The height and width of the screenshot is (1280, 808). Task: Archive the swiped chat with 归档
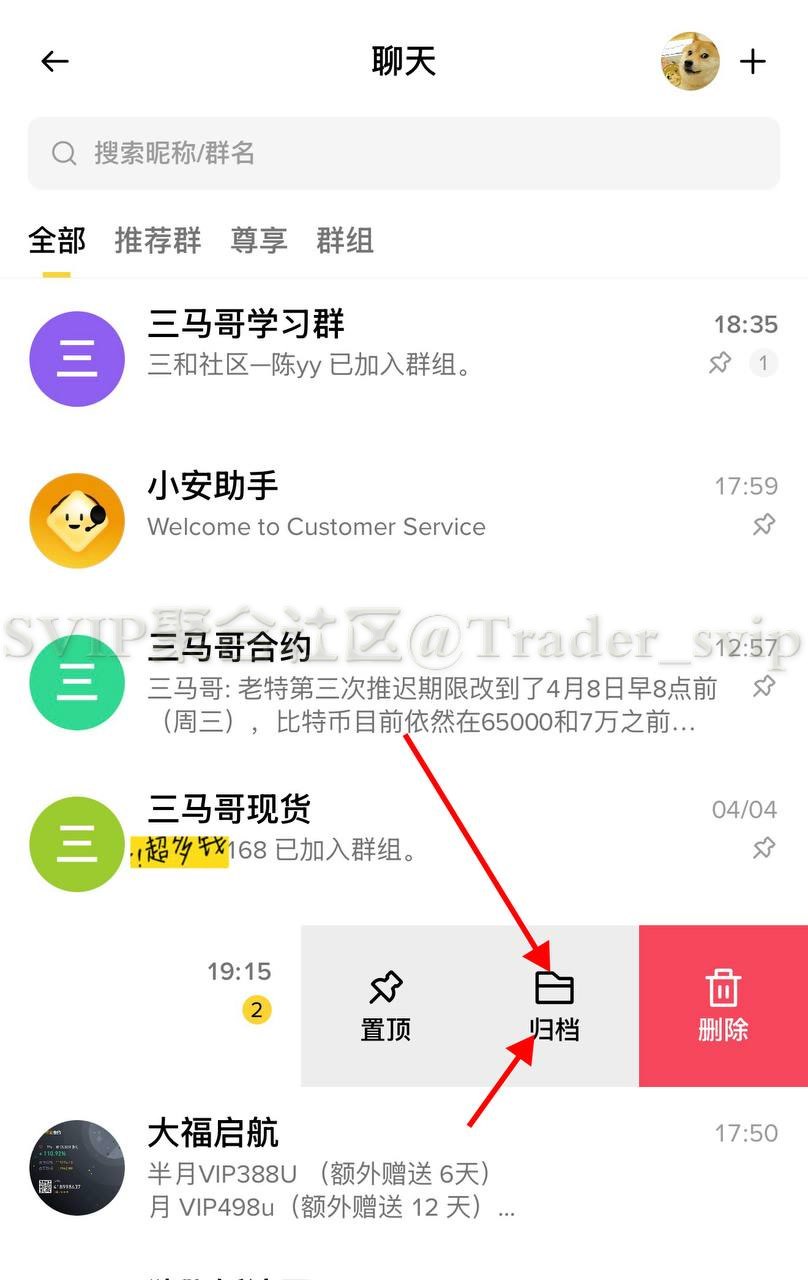(x=554, y=1005)
